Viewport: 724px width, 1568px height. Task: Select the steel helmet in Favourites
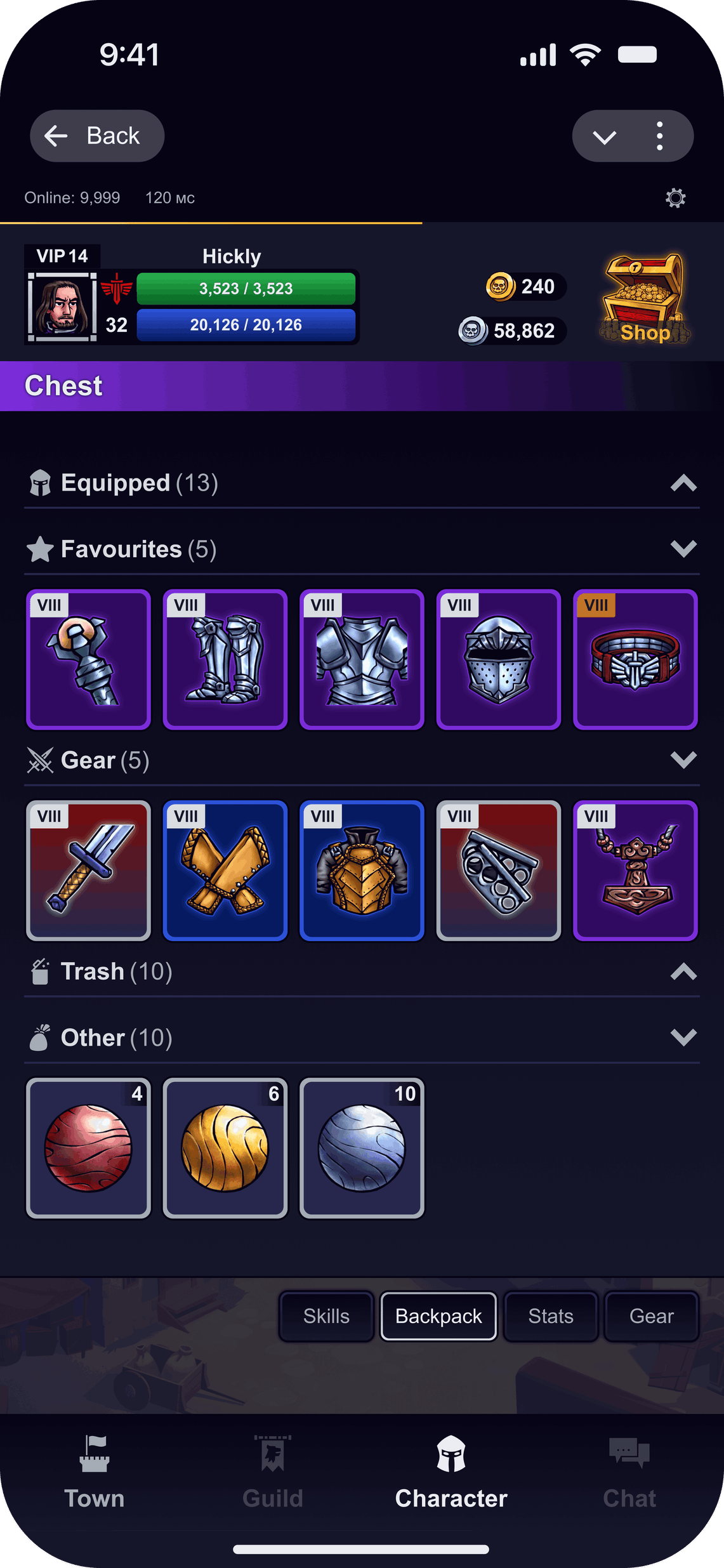pyautogui.click(x=498, y=659)
